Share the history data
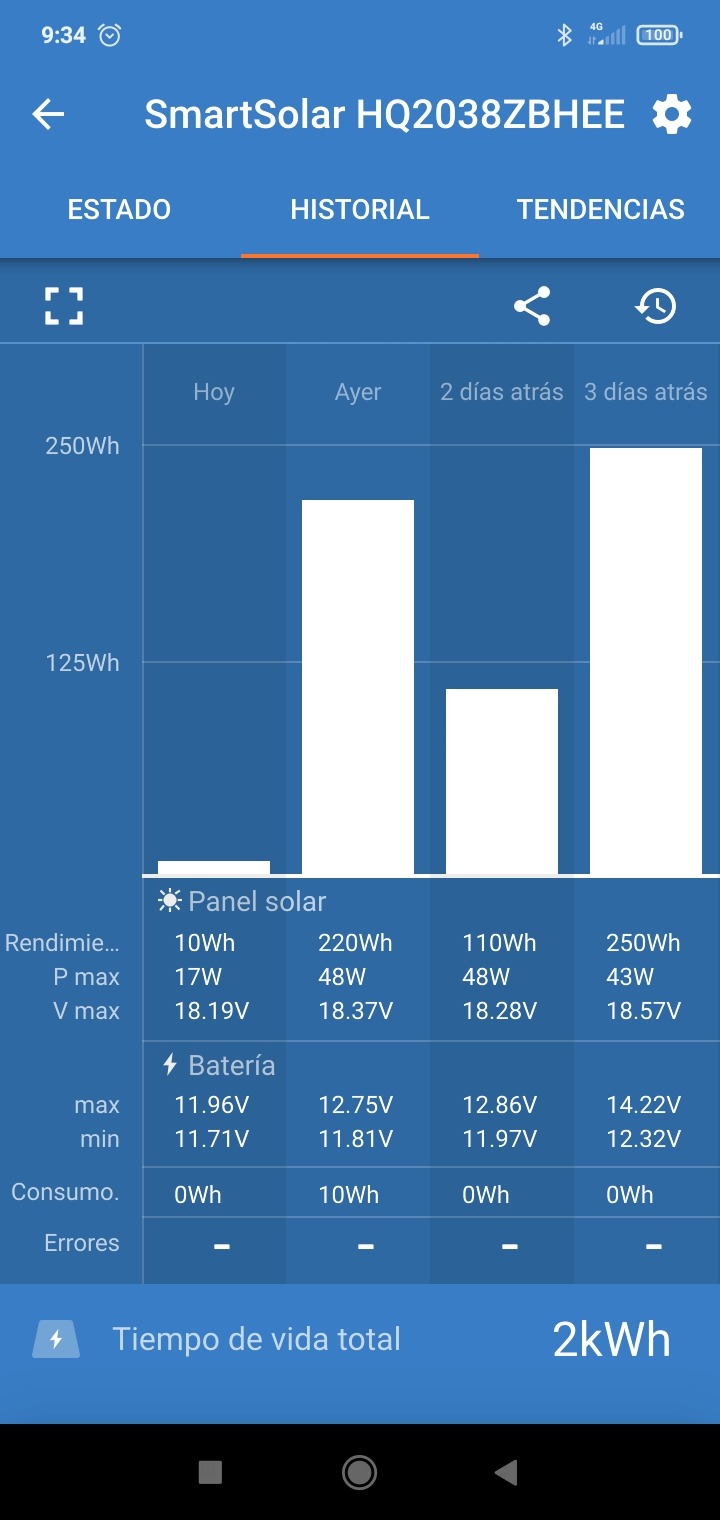This screenshot has height=1520, width=720. click(x=532, y=306)
